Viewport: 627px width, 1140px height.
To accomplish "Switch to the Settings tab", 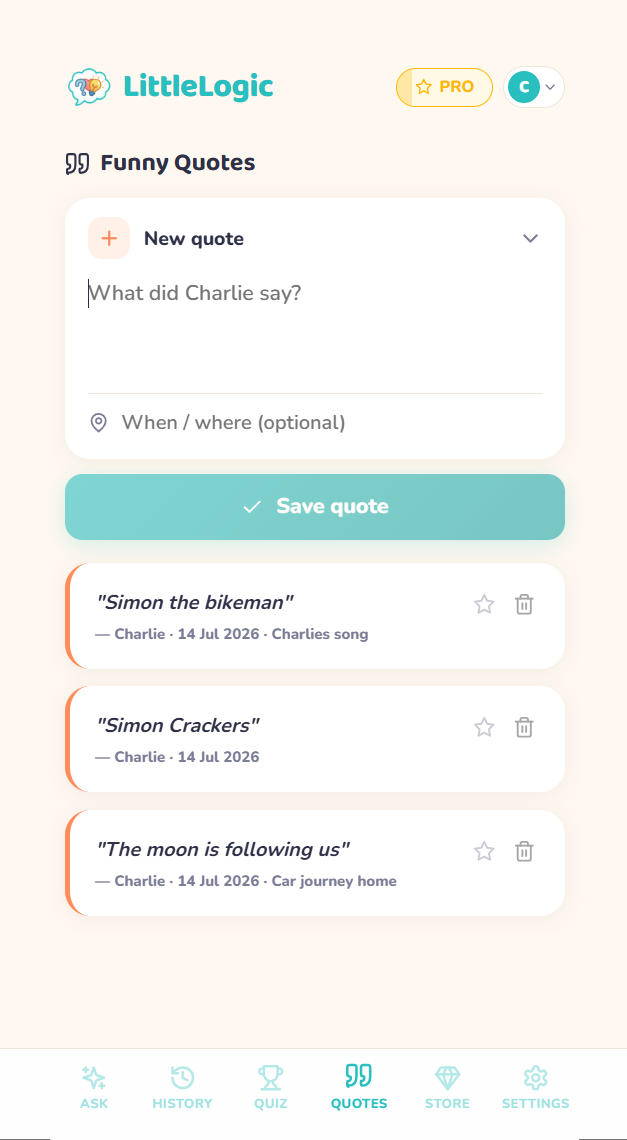I will click(535, 1088).
